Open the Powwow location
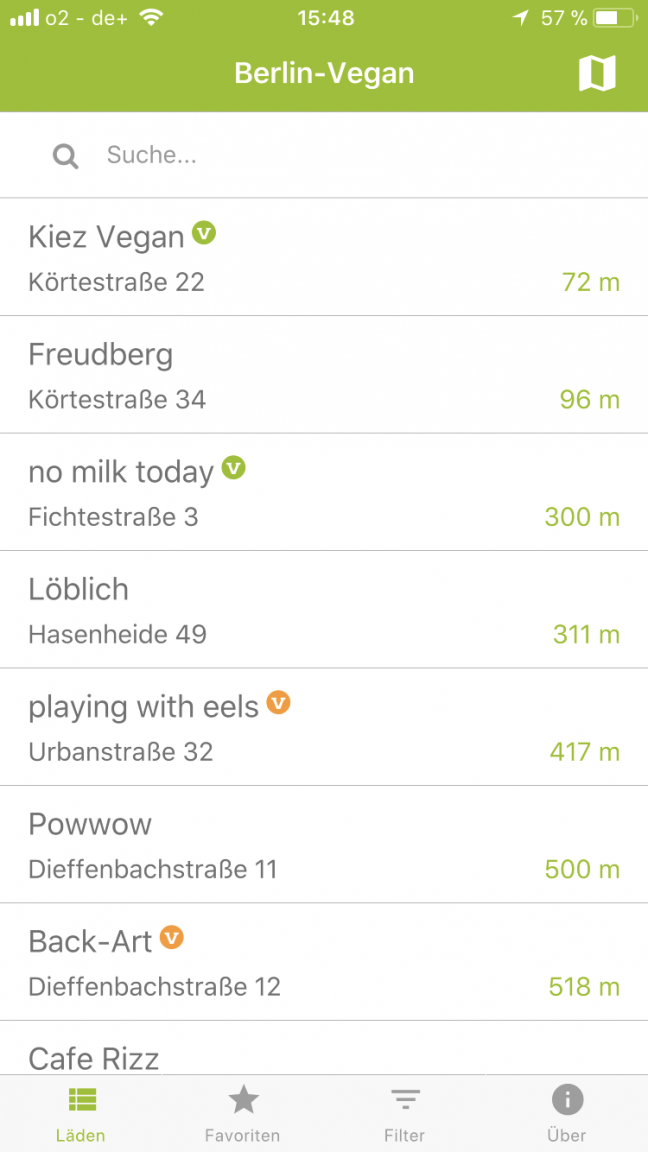The width and height of the screenshot is (648, 1152). coord(324,844)
